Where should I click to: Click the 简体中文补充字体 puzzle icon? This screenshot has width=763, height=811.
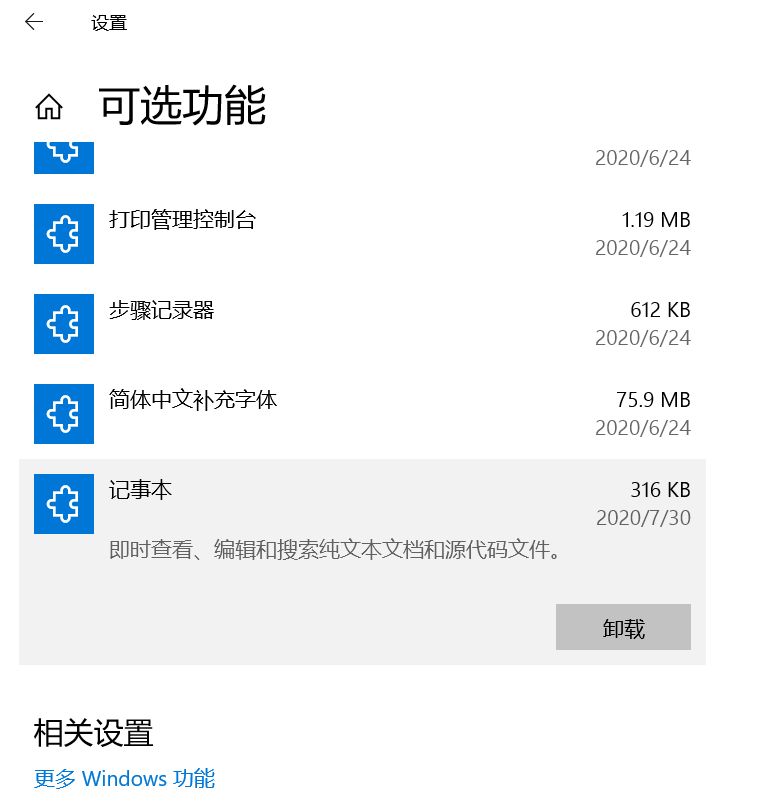(63, 413)
